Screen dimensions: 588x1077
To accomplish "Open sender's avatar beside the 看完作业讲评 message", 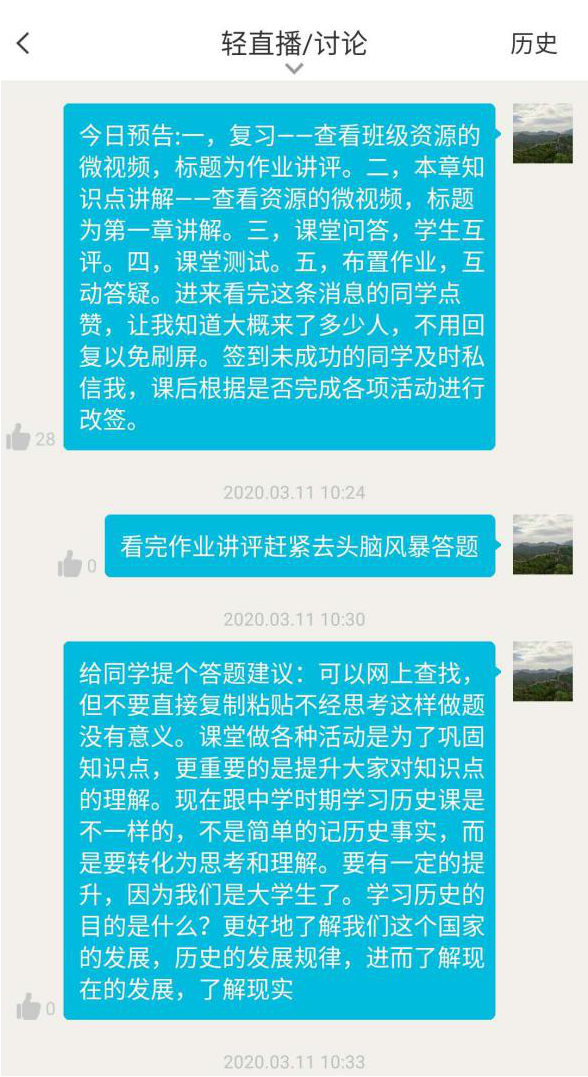I will coord(543,544).
